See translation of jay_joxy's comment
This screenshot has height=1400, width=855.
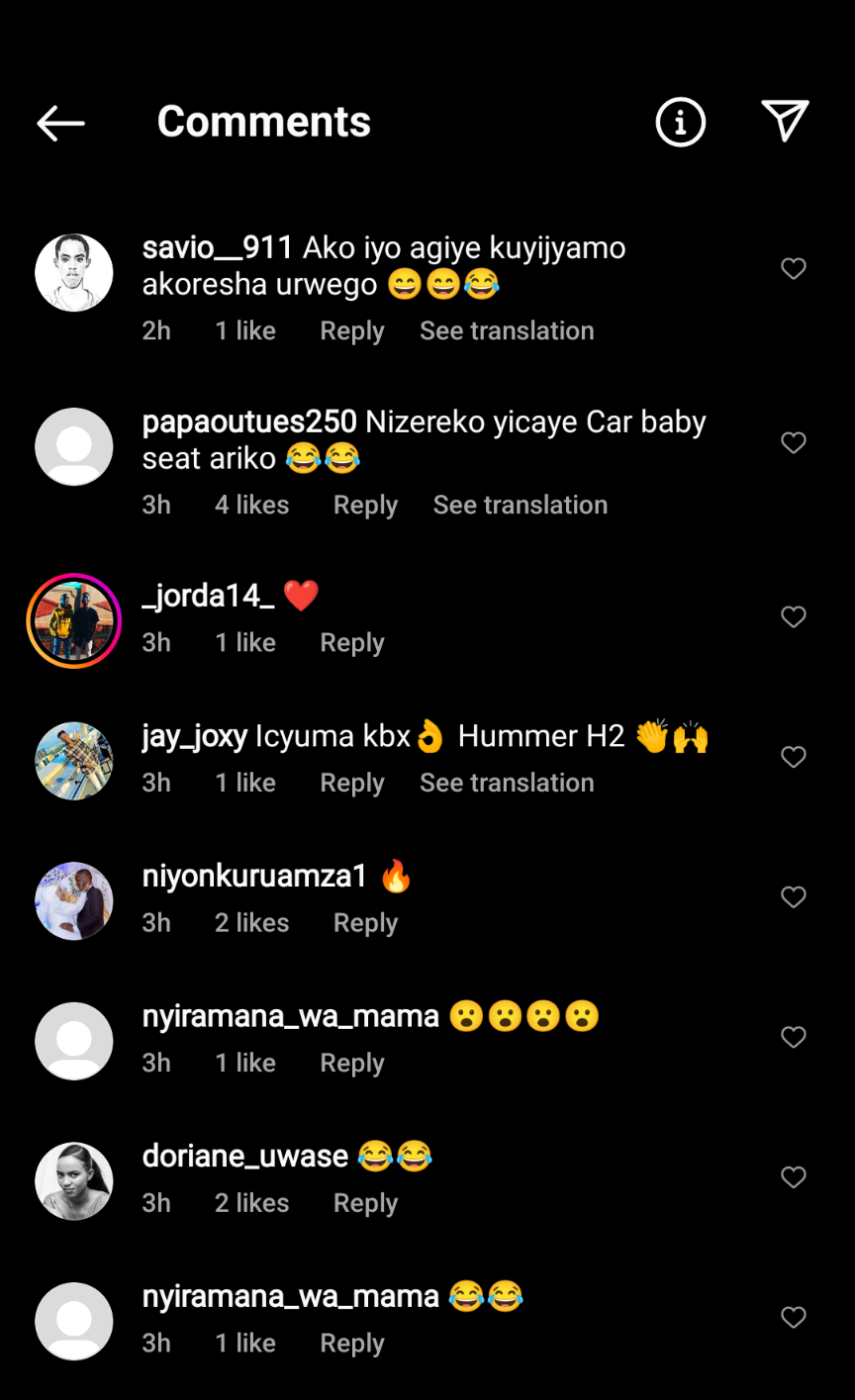507,784
